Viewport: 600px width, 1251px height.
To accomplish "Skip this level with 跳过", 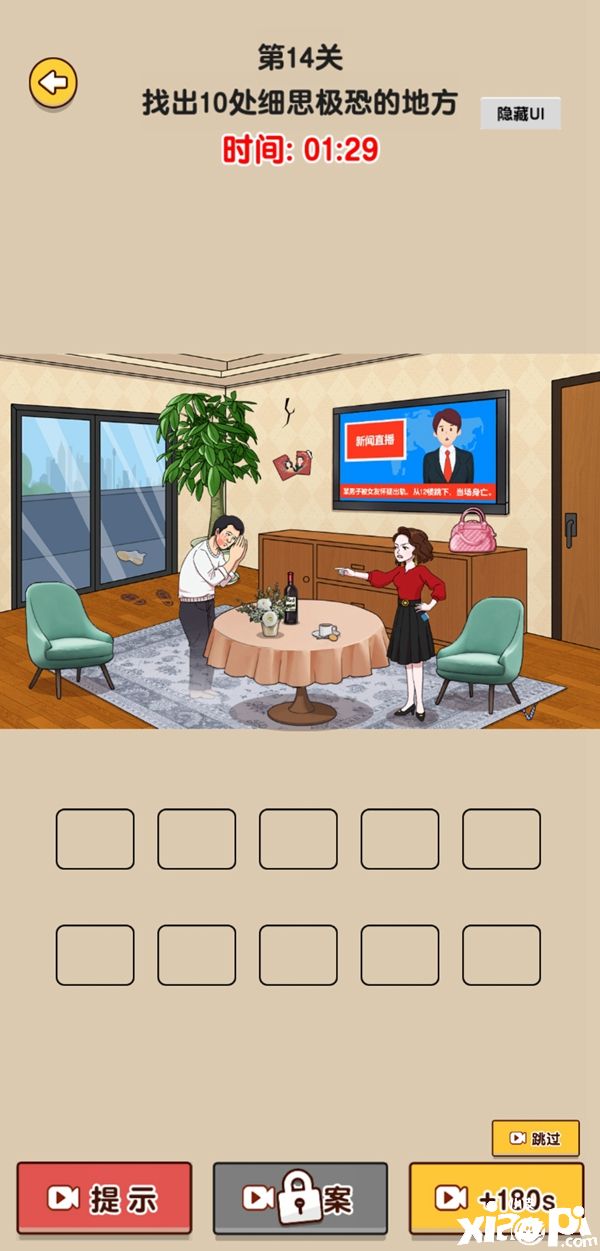I will click(535, 1138).
